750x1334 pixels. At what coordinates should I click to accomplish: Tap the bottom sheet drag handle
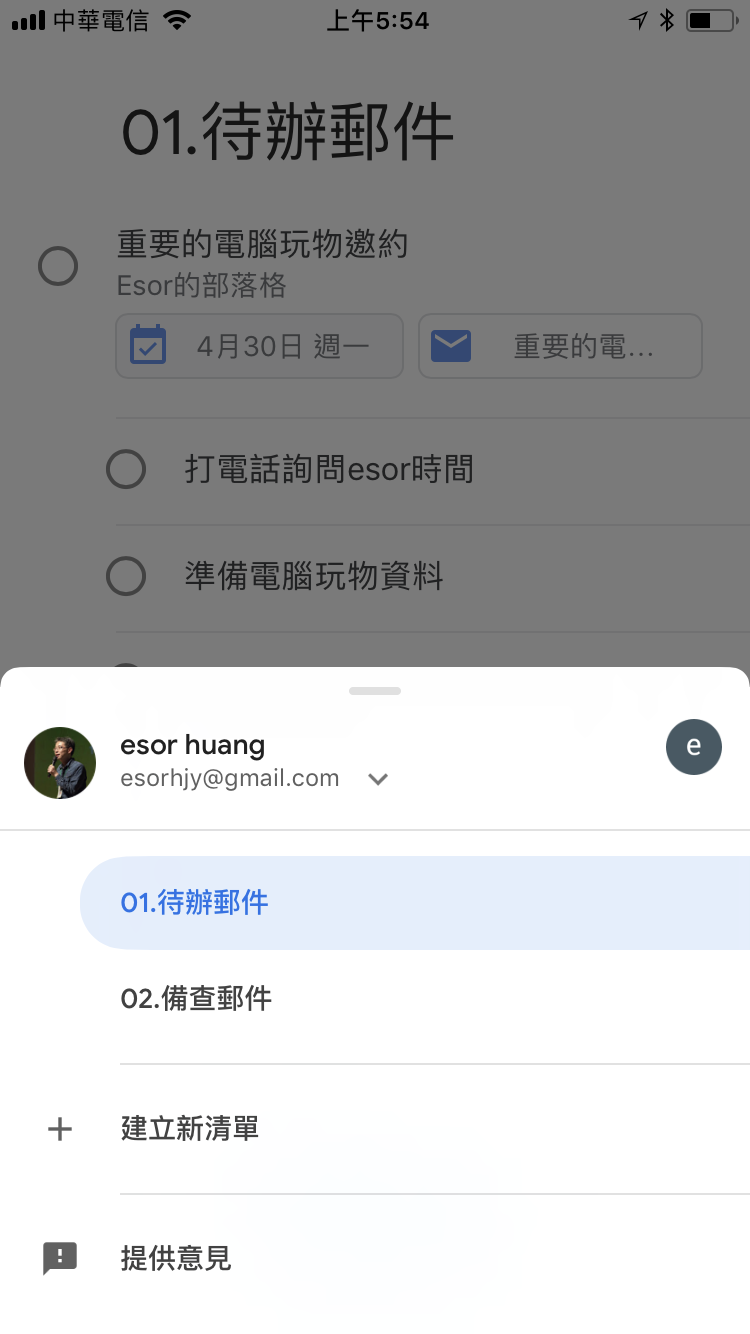(x=375, y=691)
